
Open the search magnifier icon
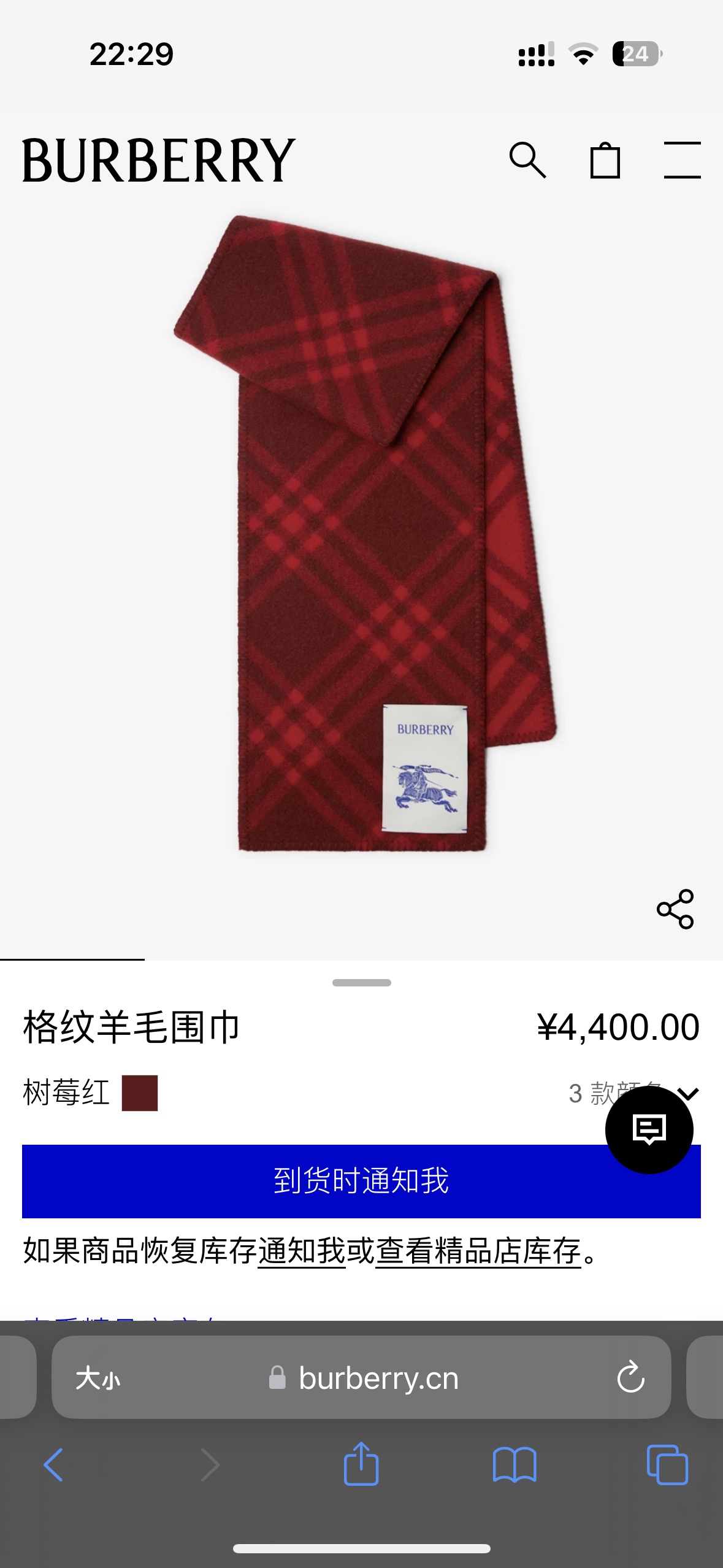[527, 160]
